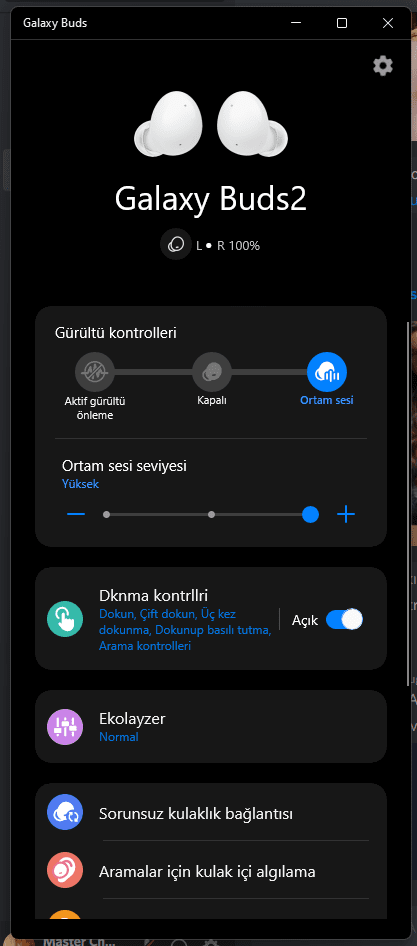The width and height of the screenshot is (417, 946).
Task: Open Aramalar için kulak içi algılama
Action: (x=211, y=871)
